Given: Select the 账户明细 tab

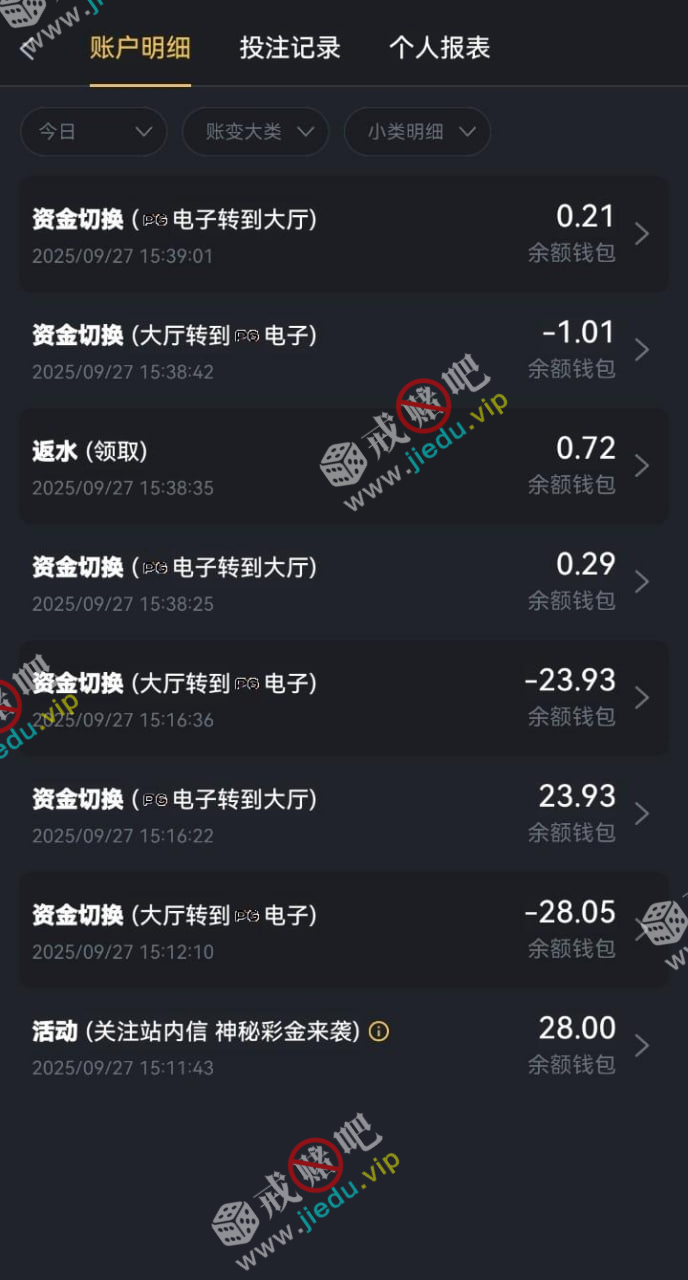Looking at the screenshot, I should click(140, 48).
